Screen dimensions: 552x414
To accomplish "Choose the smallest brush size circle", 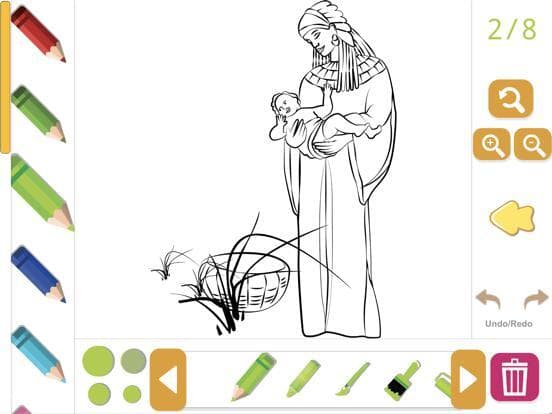I will point(132,394).
